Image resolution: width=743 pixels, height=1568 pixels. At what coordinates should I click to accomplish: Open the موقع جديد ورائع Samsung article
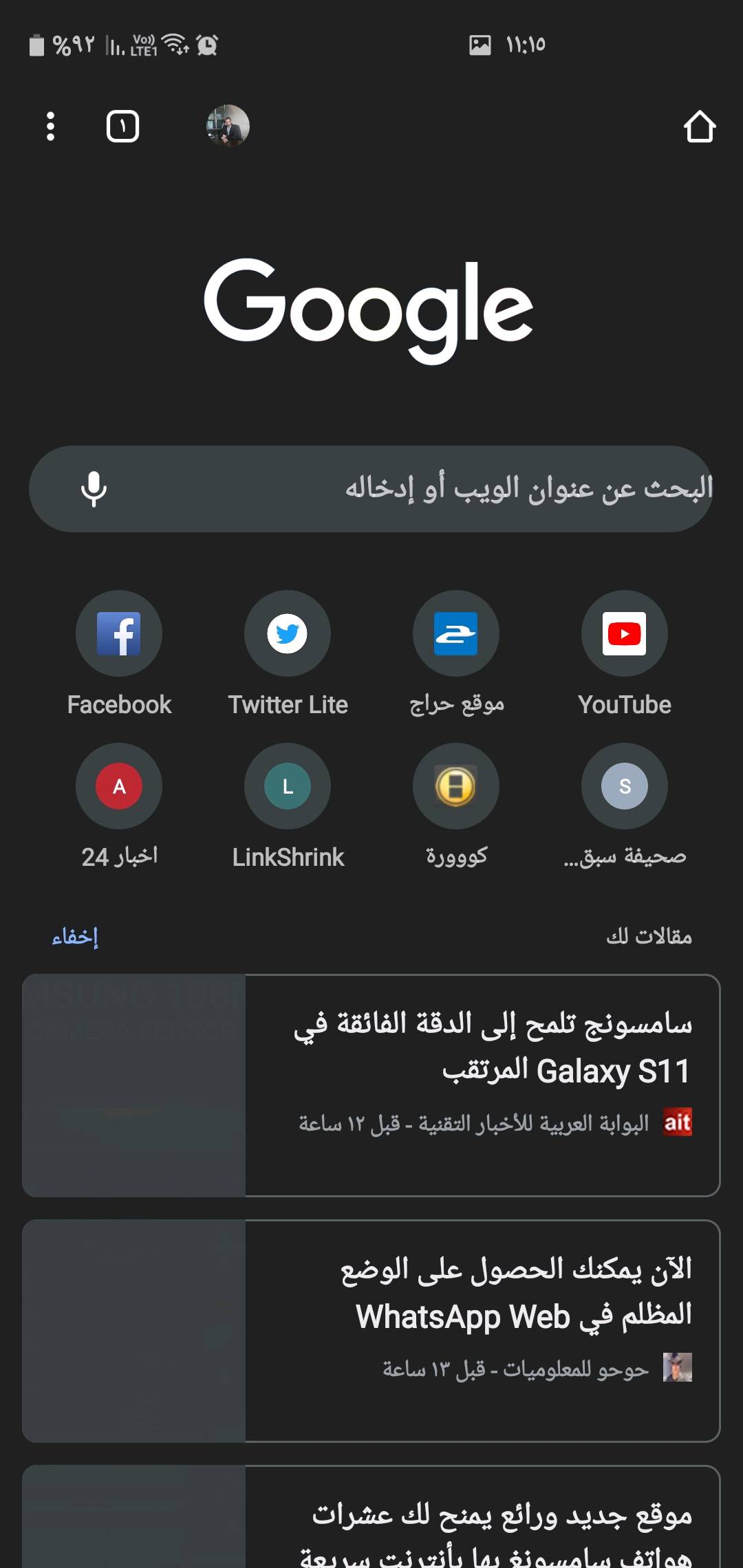click(482, 1527)
